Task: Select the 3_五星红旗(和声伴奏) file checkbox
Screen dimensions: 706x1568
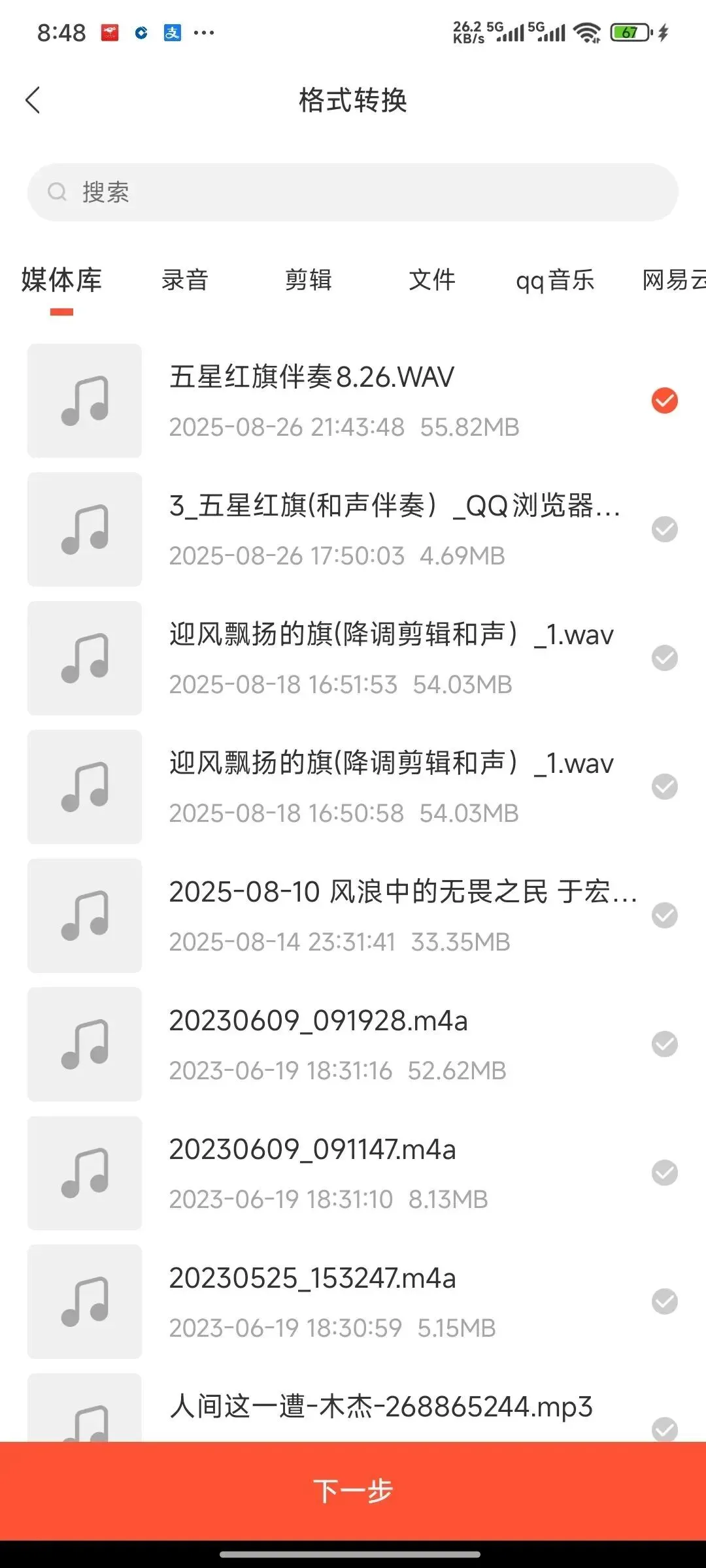Action: [x=664, y=529]
